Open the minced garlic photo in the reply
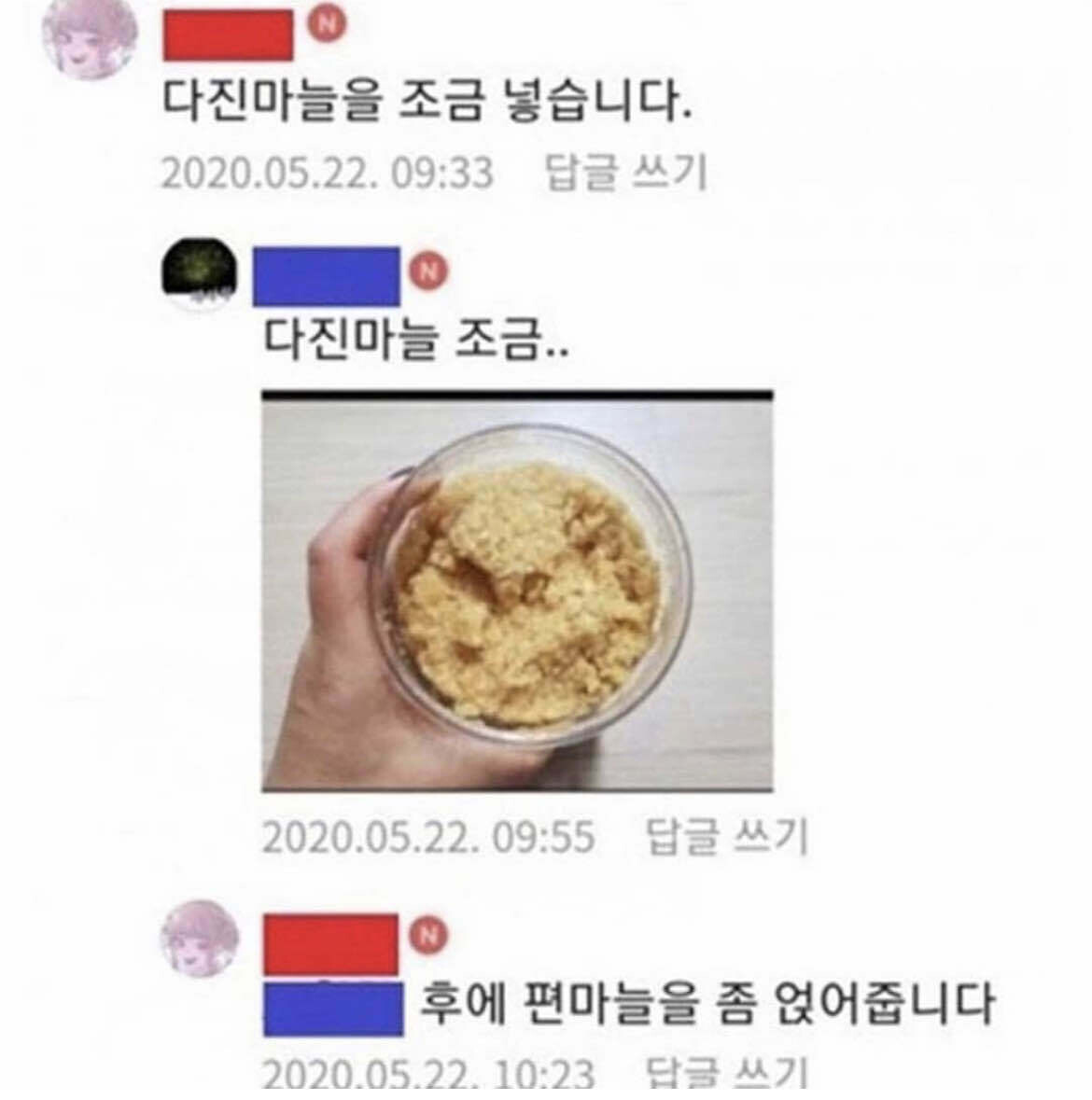 [517, 592]
